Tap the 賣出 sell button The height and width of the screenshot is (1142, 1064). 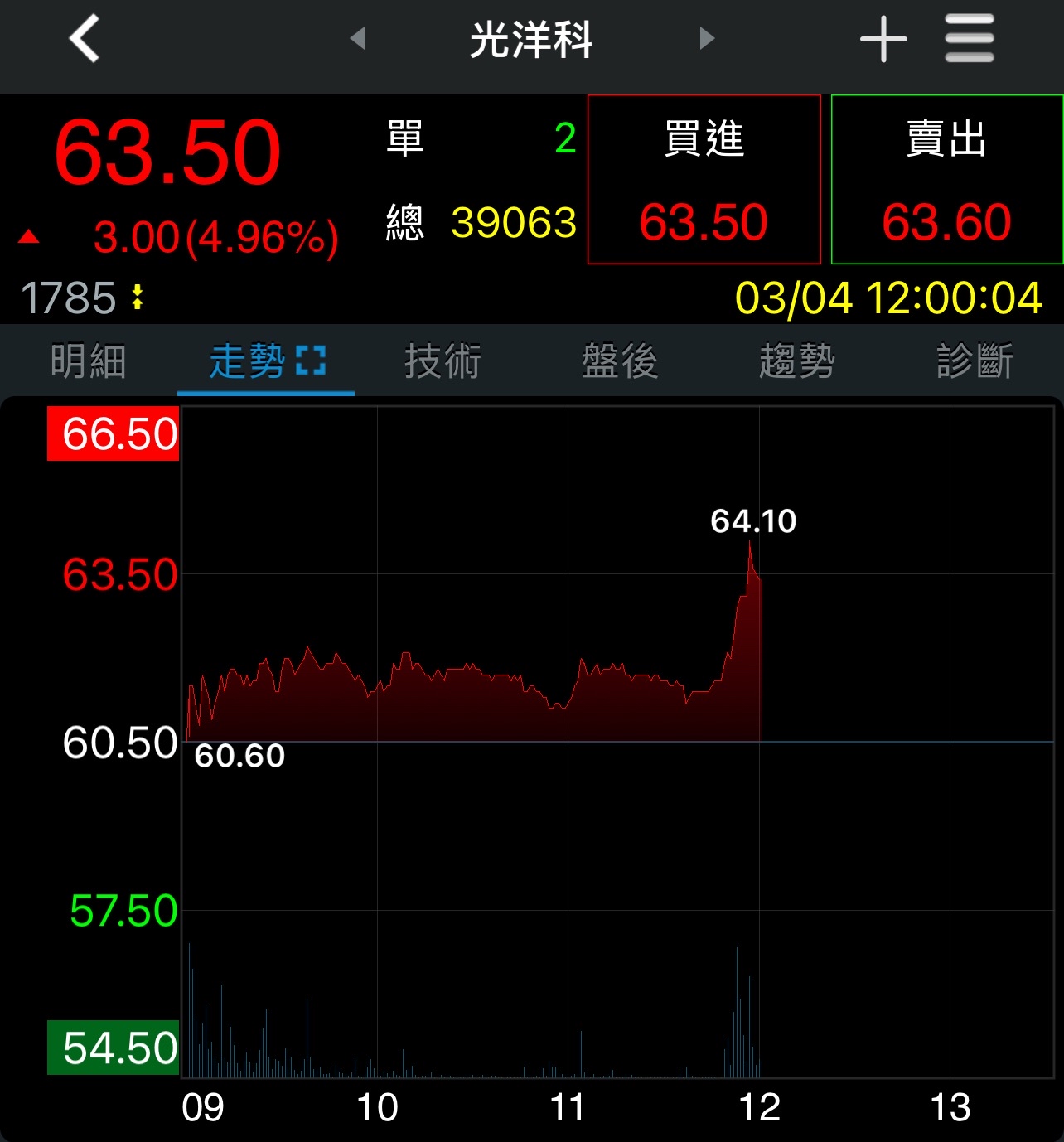[946, 180]
